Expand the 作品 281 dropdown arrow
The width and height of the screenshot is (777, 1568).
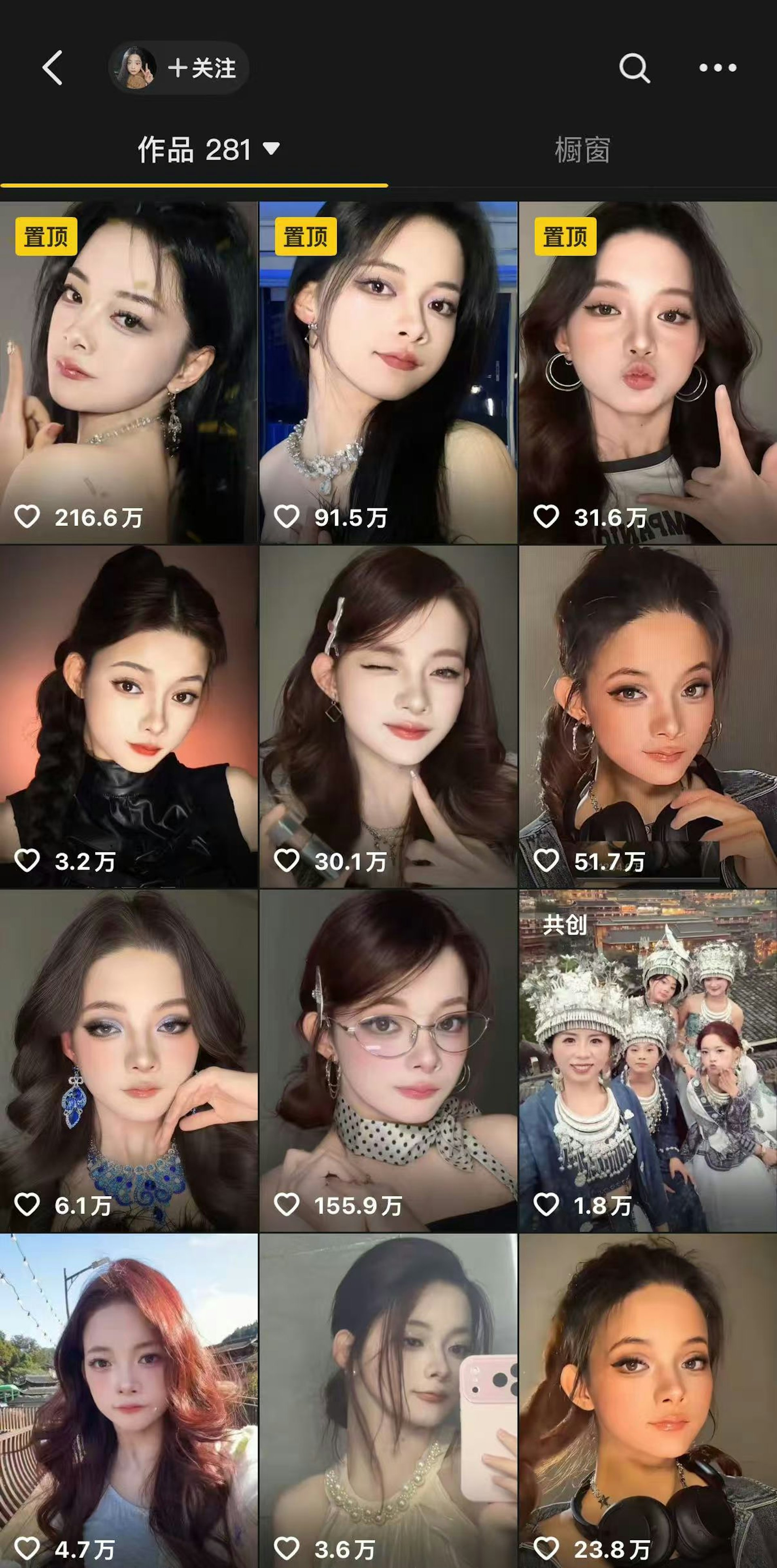(x=271, y=149)
